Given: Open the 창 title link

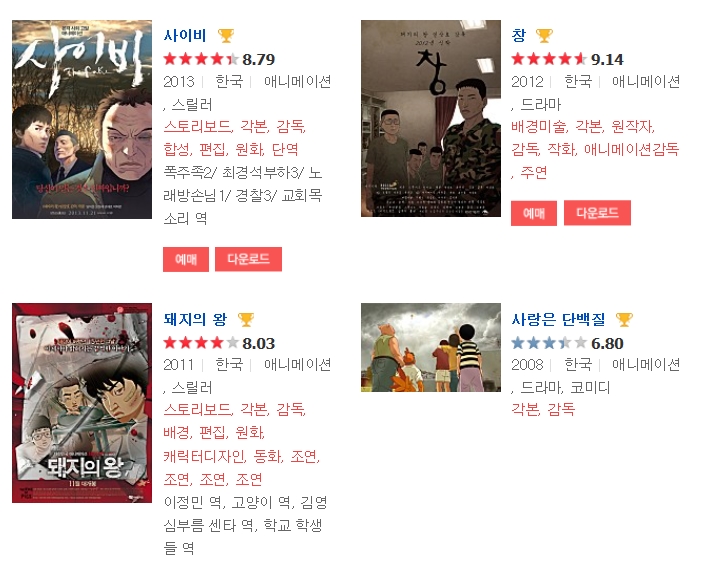Looking at the screenshot, I should pyautogui.click(x=518, y=35).
